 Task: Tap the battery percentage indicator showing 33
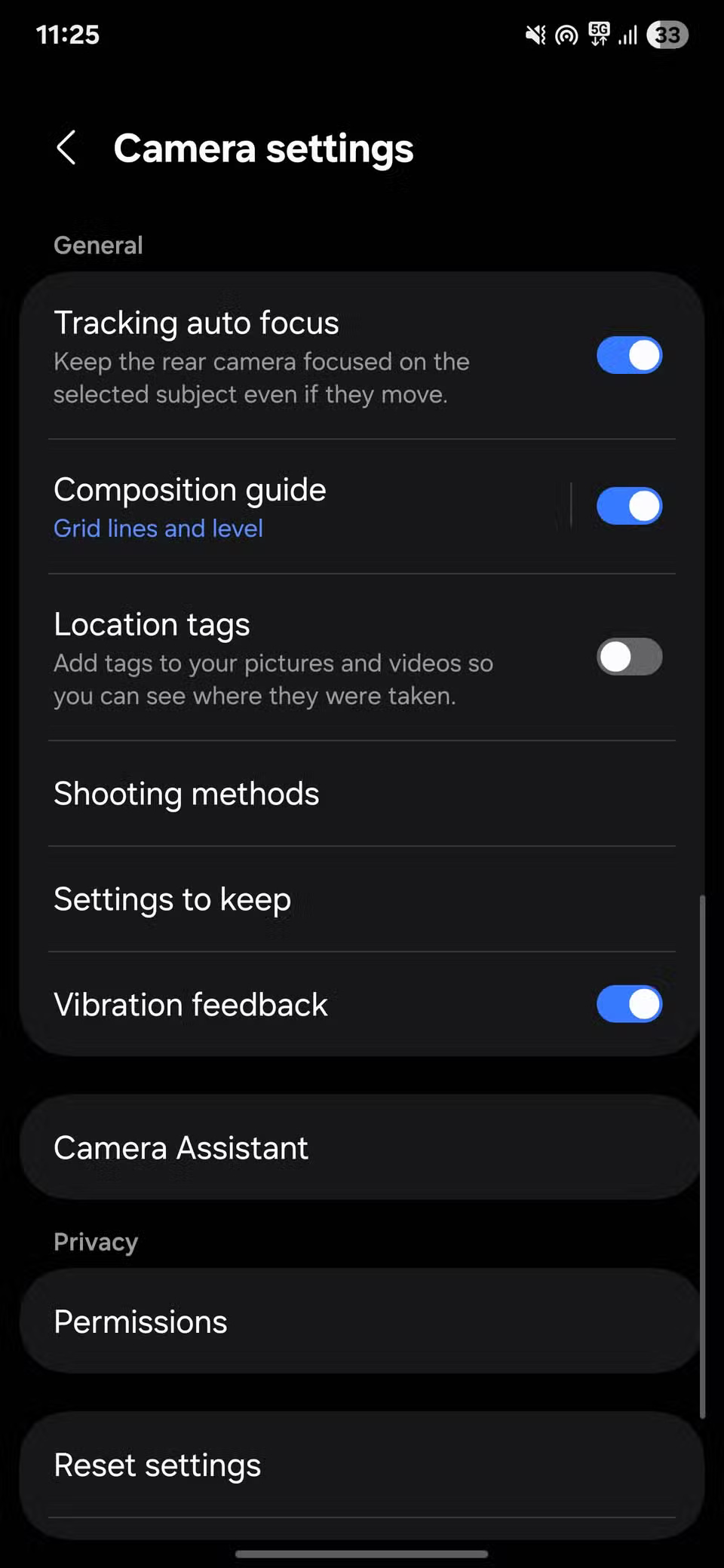click(x=667, y=35)
